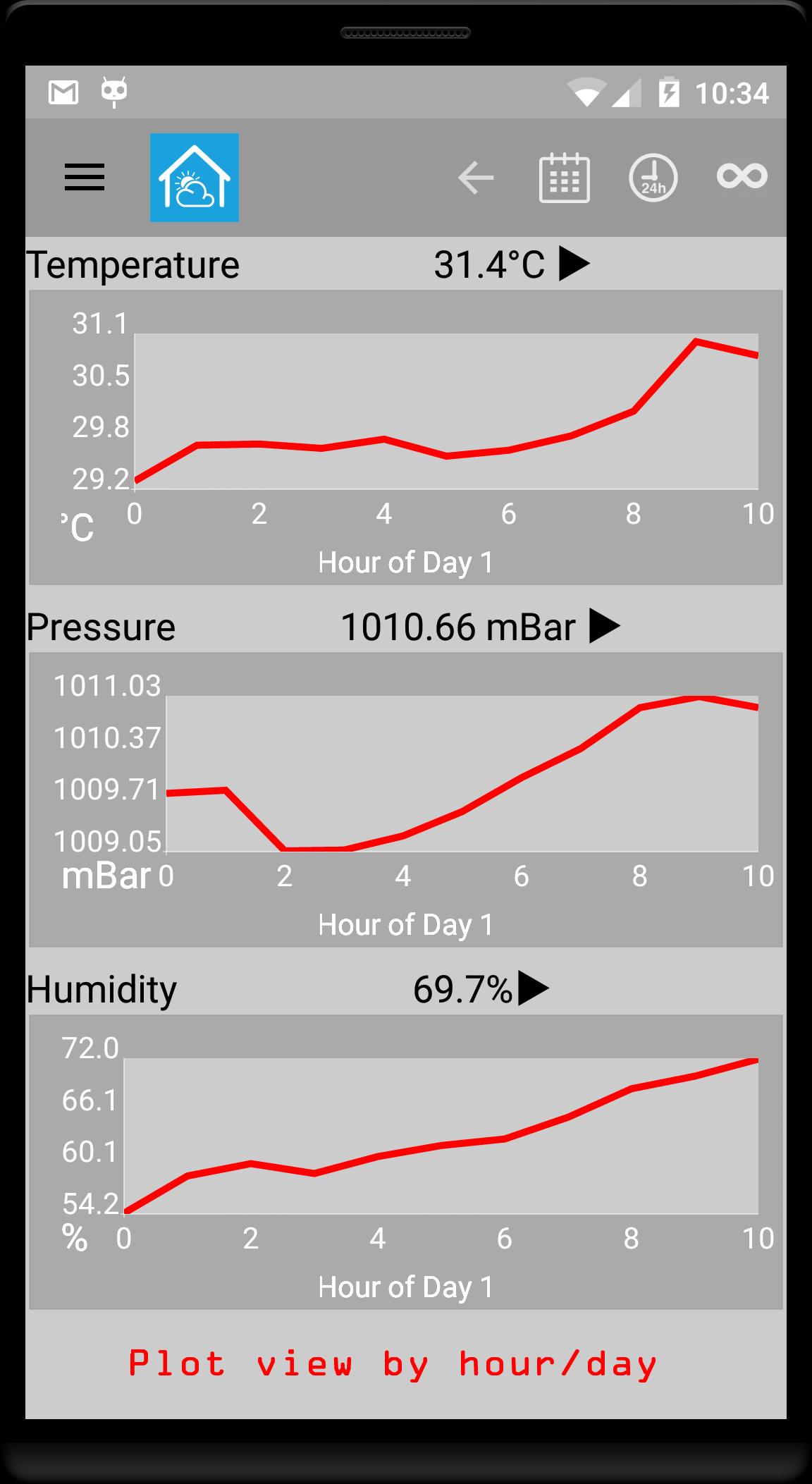Tap the battery charging indicator
This screenshot has width=812, height=1484.
pos(668,92)
